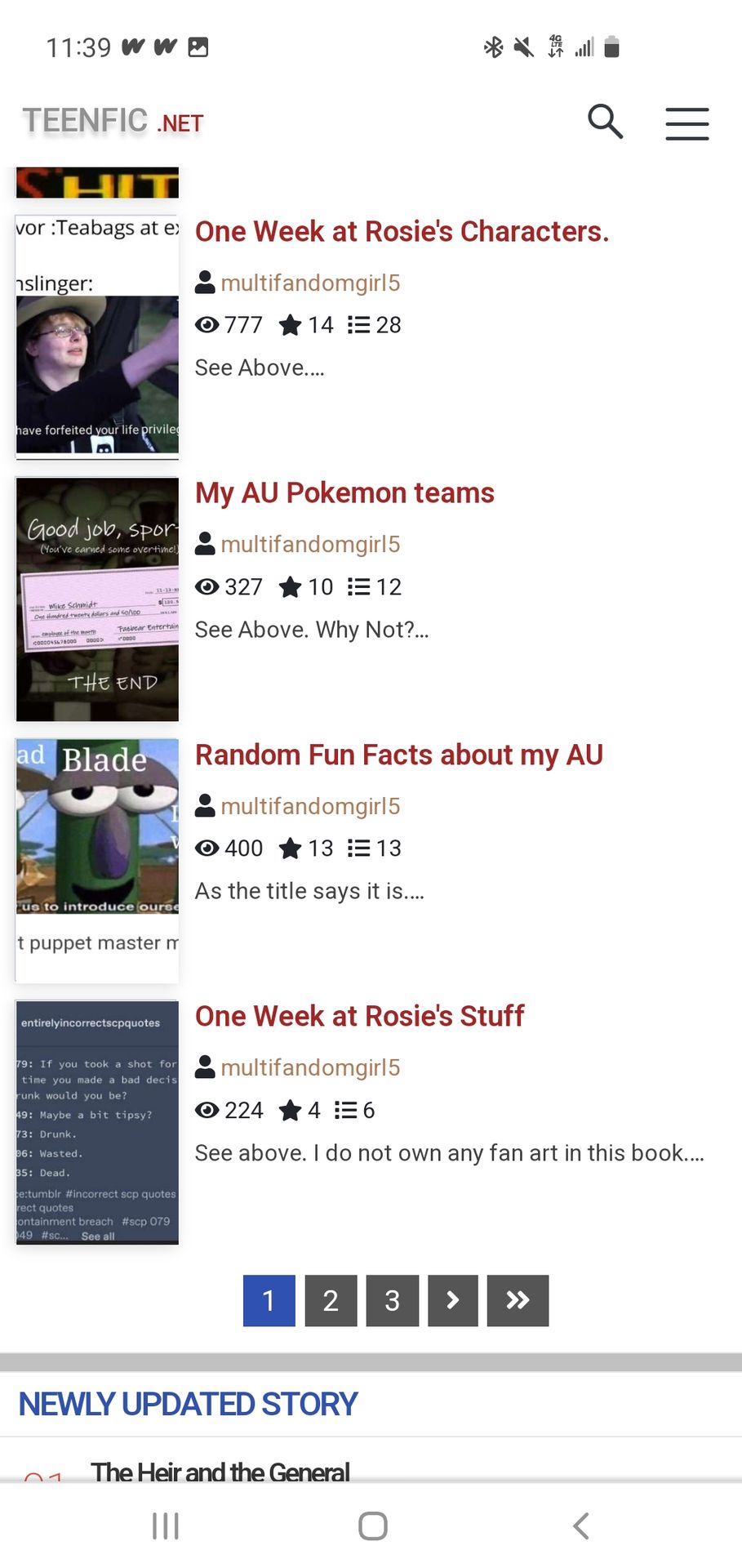Open Random Fun Facts about my AU
This screenshot has width=742, height=1568.
click(x=398, y=755)
